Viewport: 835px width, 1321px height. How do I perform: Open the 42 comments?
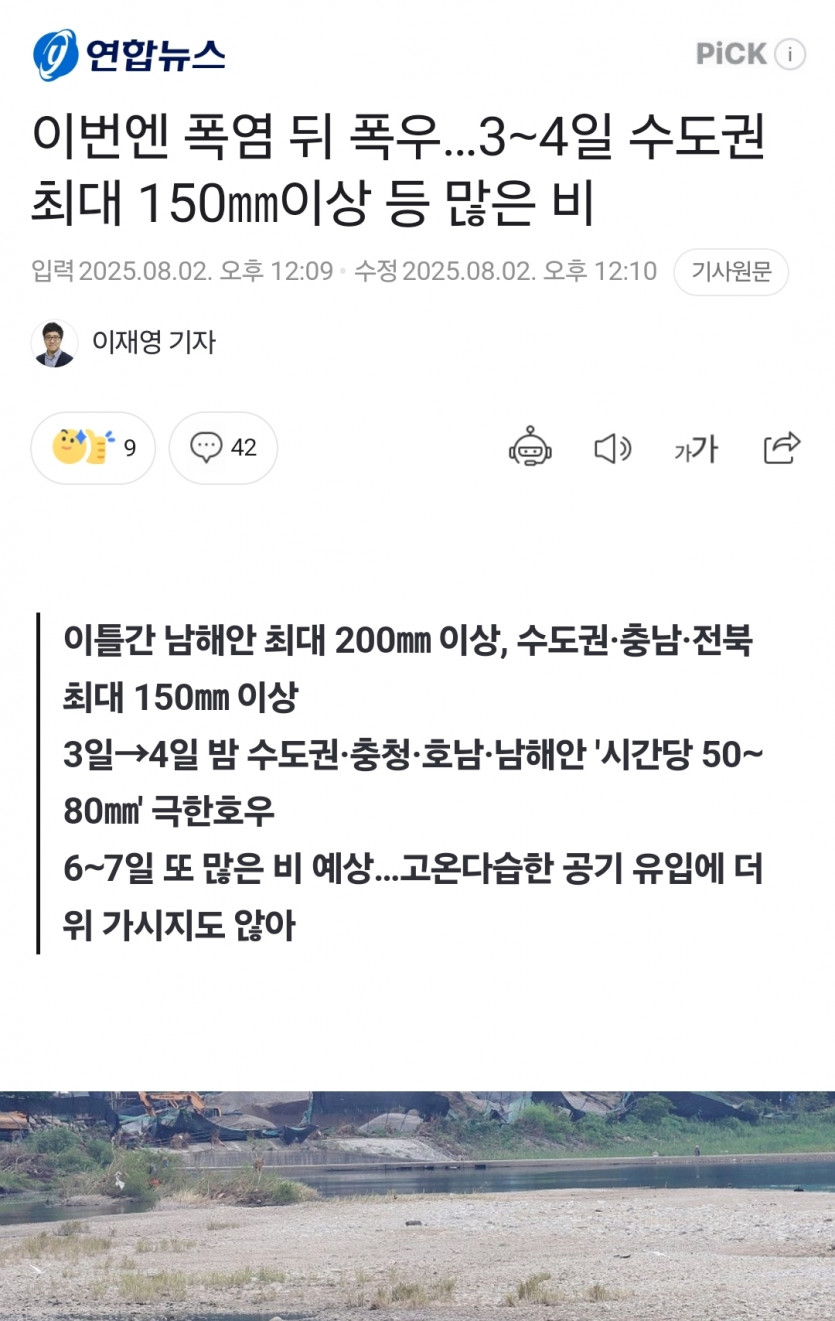[x=223, y=447]
